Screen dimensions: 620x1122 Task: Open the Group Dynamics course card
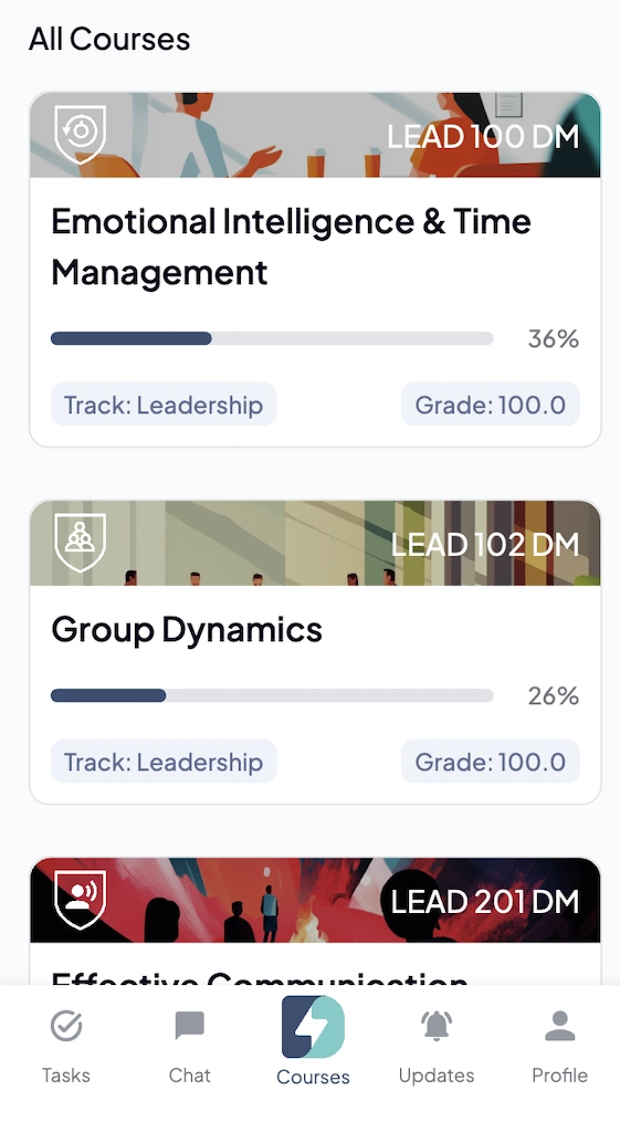[187, 630]
